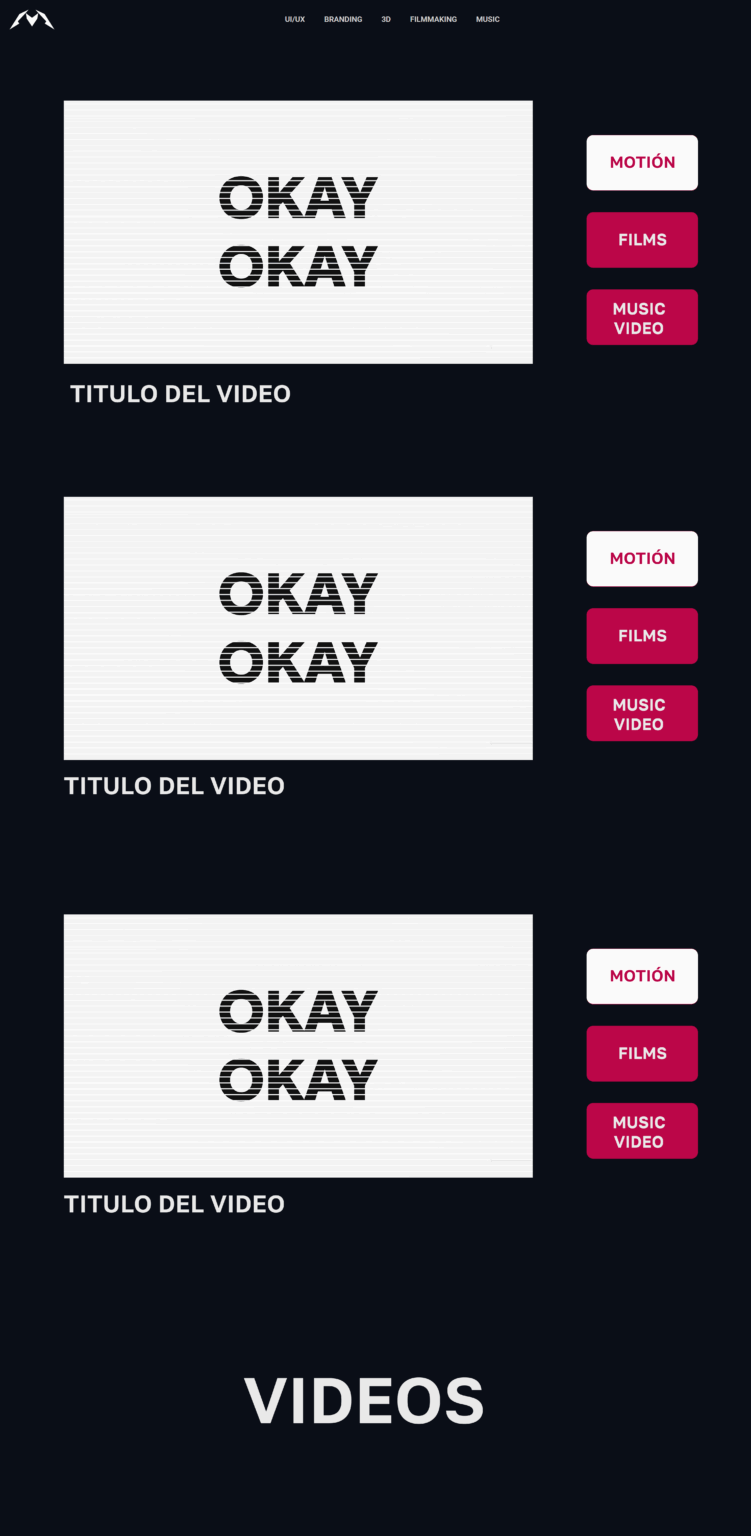
Task: Tap the Motión button beside the first video
Action: (x=642, y=163)
